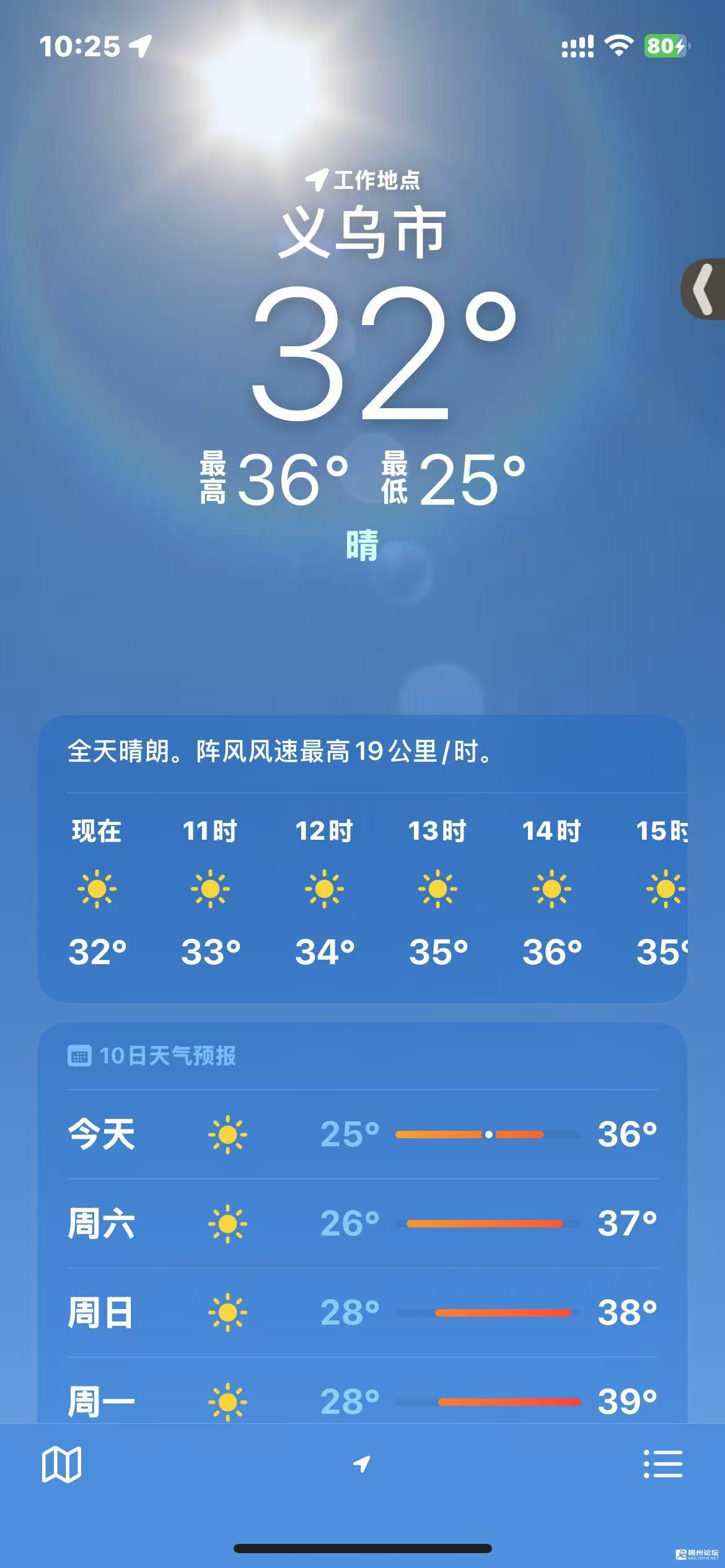Viewport: 725px width, 1568px height.
Task: Open today's forecast row
Action: pos(362,1135)
